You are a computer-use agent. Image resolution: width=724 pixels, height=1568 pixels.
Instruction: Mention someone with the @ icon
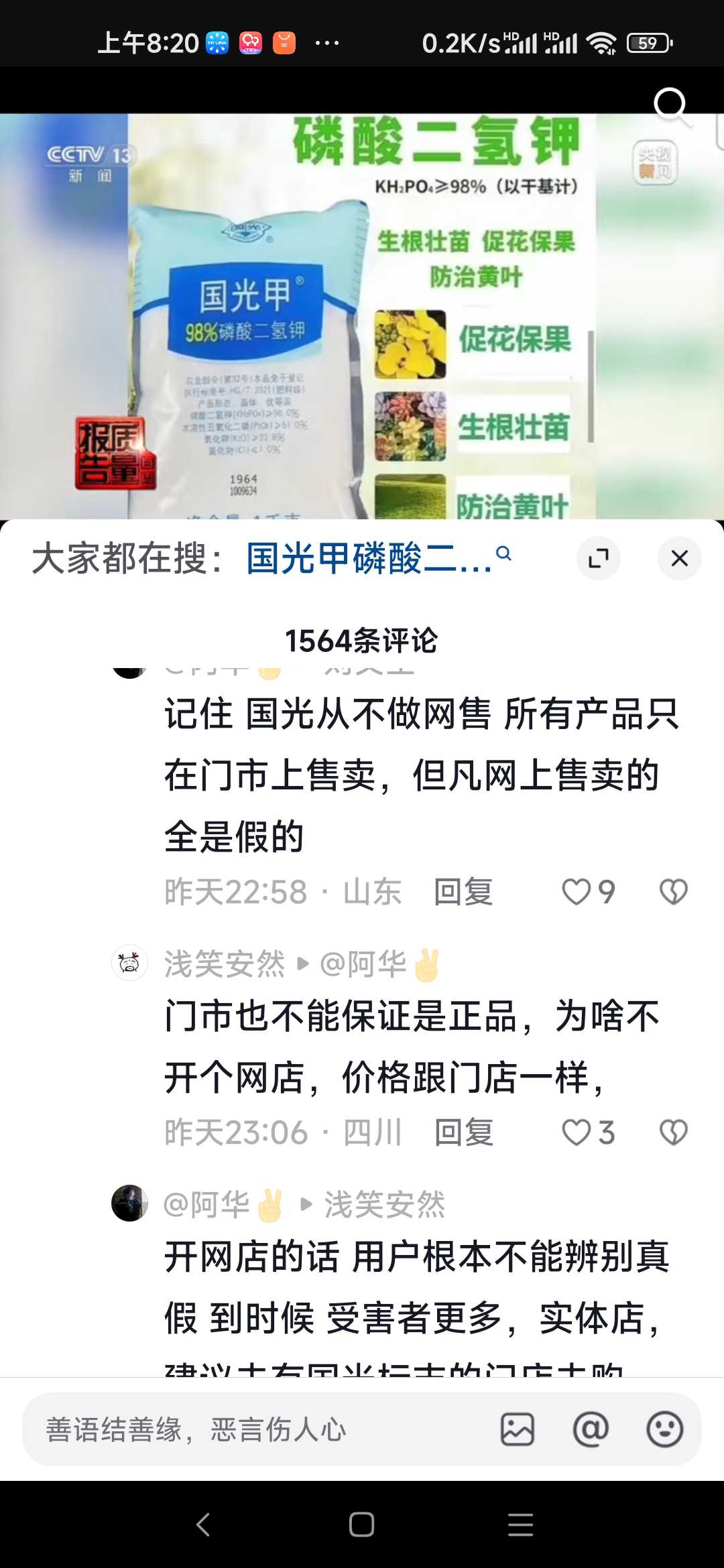click(591, 1429)
